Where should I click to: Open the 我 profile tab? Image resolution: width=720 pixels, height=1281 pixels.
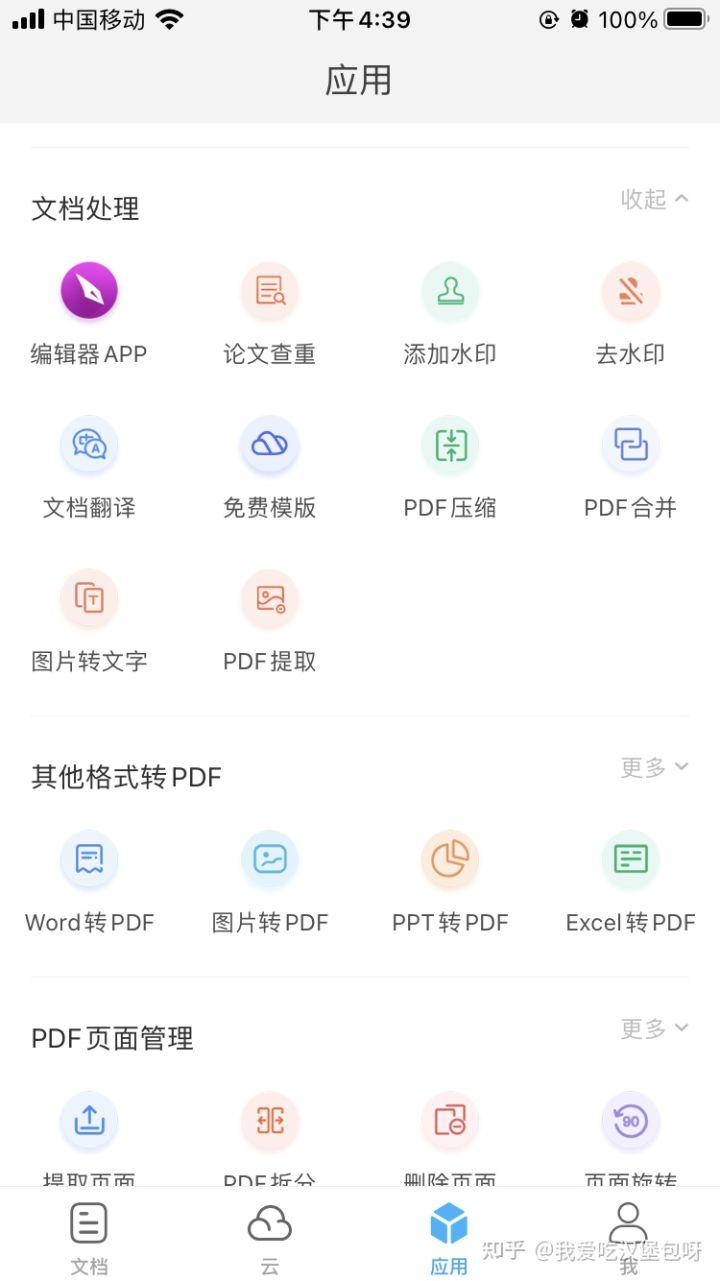pyautogui.click(x=628, y=1238)
